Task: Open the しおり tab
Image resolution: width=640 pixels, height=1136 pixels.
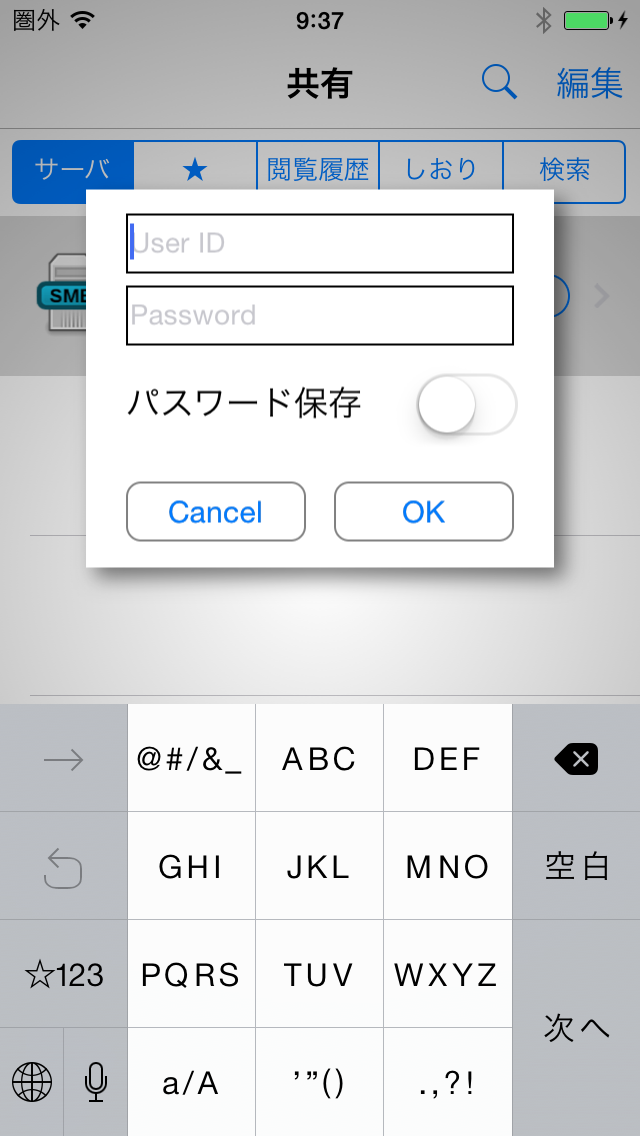Action: point(441,170)
